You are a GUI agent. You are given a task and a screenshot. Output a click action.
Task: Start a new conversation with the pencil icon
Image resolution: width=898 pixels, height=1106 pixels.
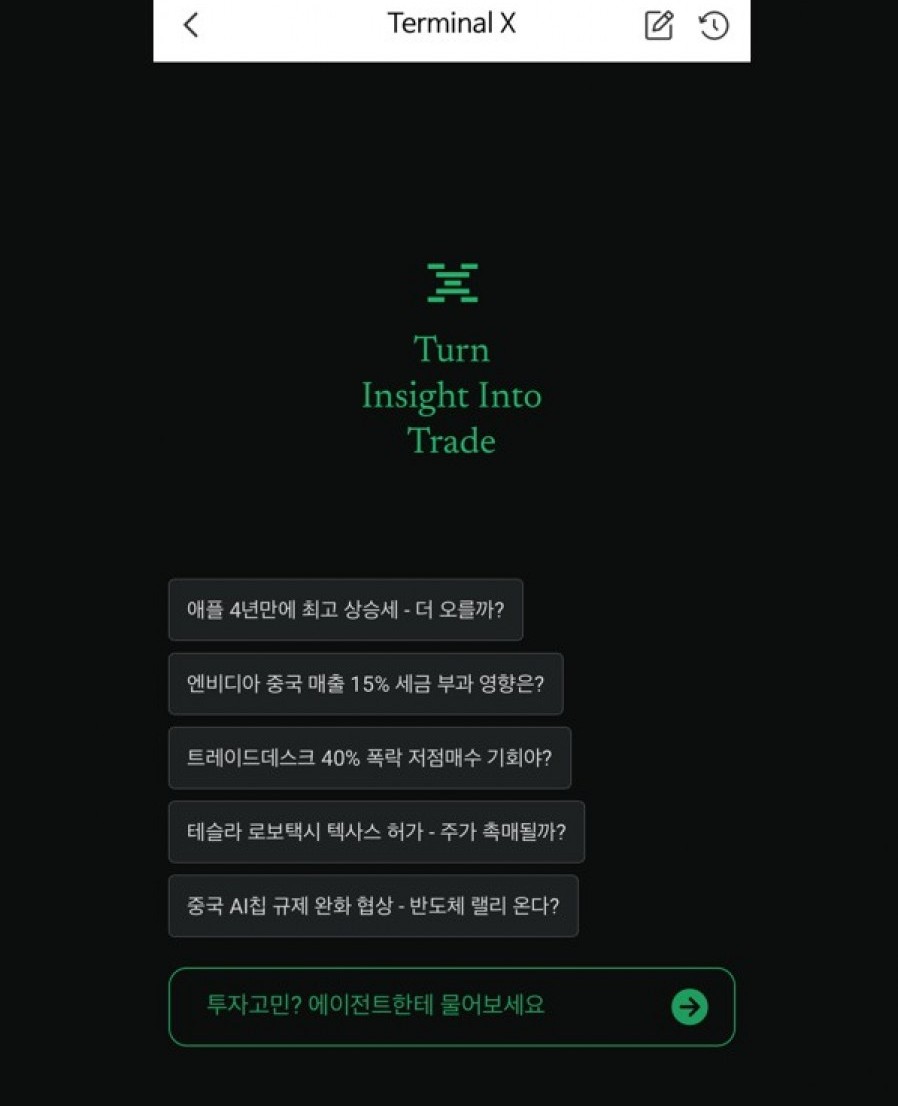tap(659, 25)
